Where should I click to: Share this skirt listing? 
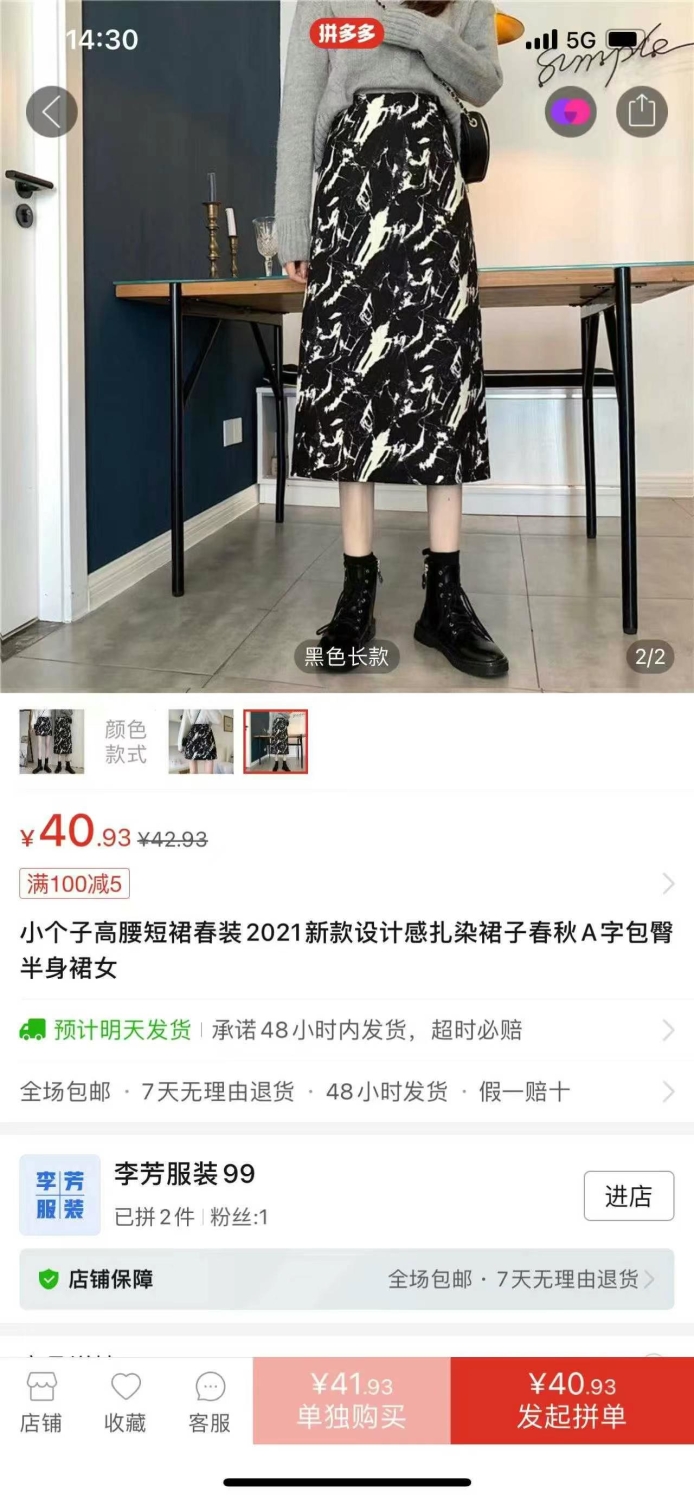click(x=641, y=111)
